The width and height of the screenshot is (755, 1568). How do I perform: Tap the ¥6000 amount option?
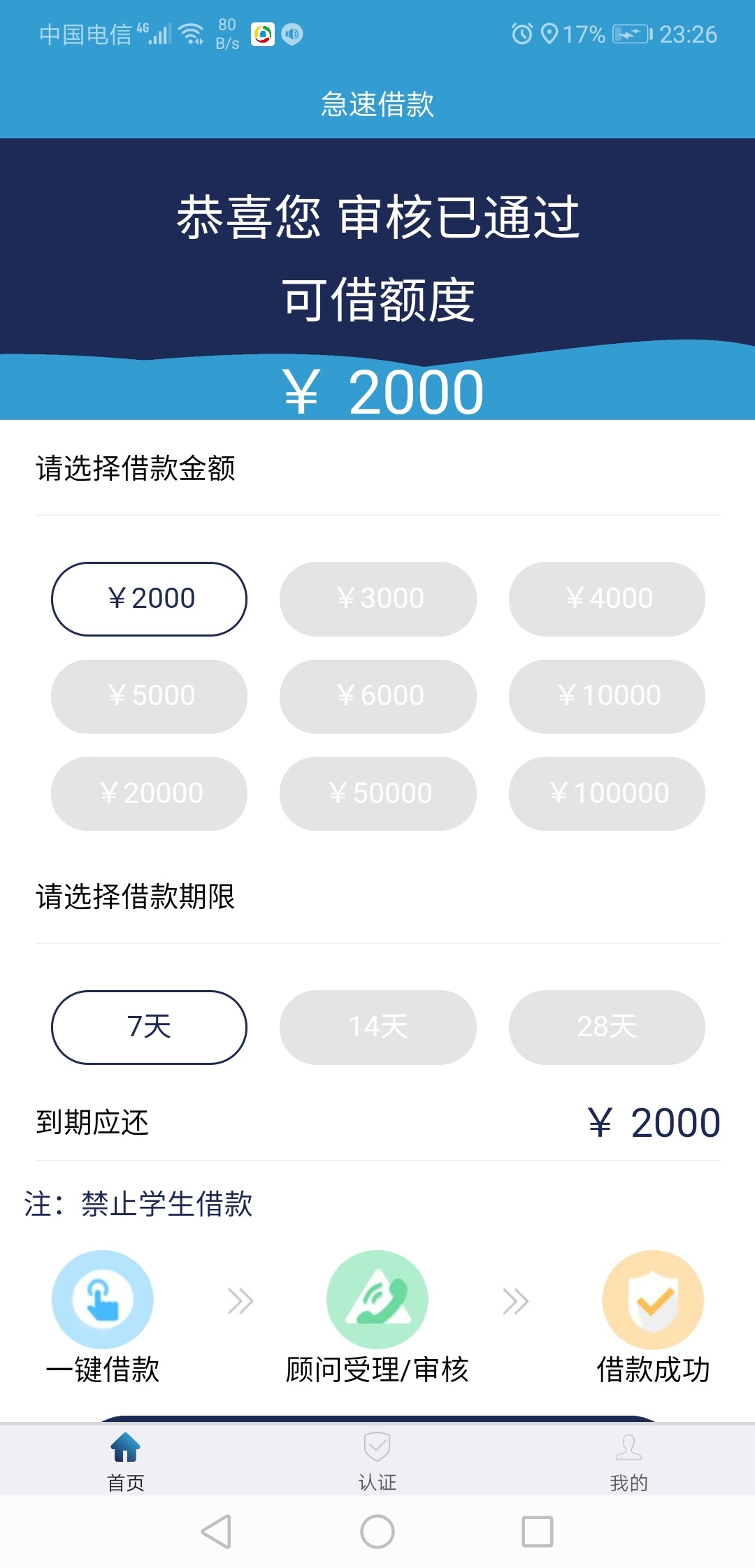pos(378,696)
